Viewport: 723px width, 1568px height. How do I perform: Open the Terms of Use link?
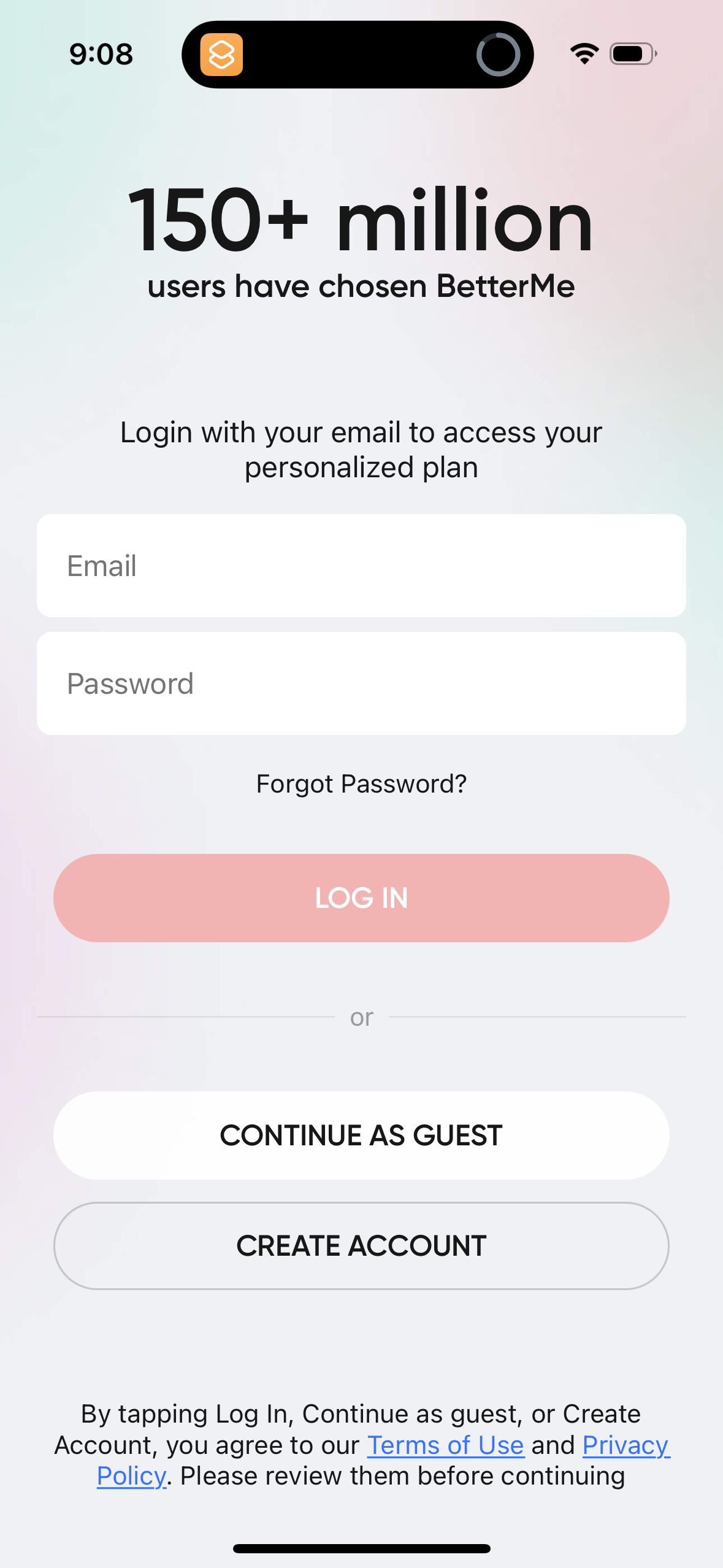click(445, 1445)
